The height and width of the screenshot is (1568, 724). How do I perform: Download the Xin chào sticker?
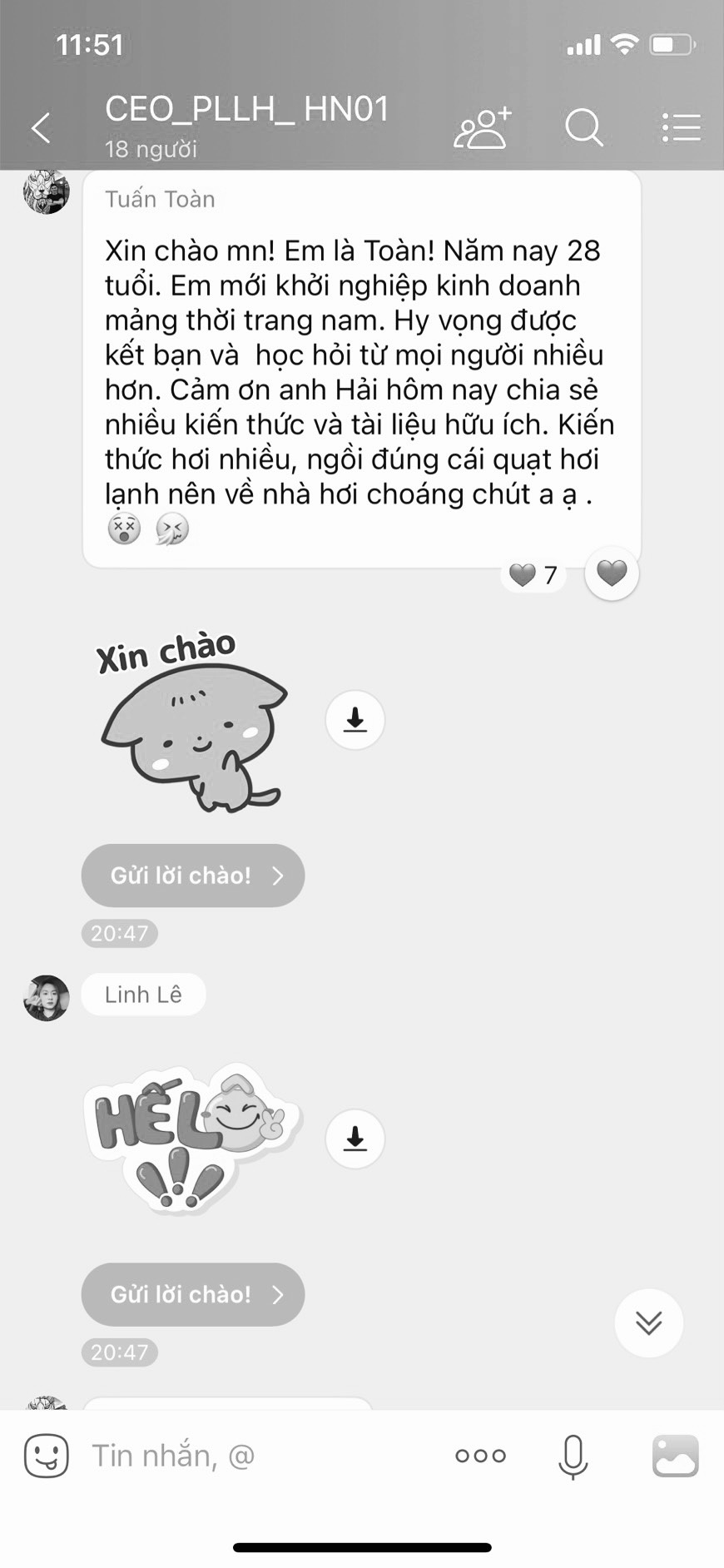(x=355, y=719)
